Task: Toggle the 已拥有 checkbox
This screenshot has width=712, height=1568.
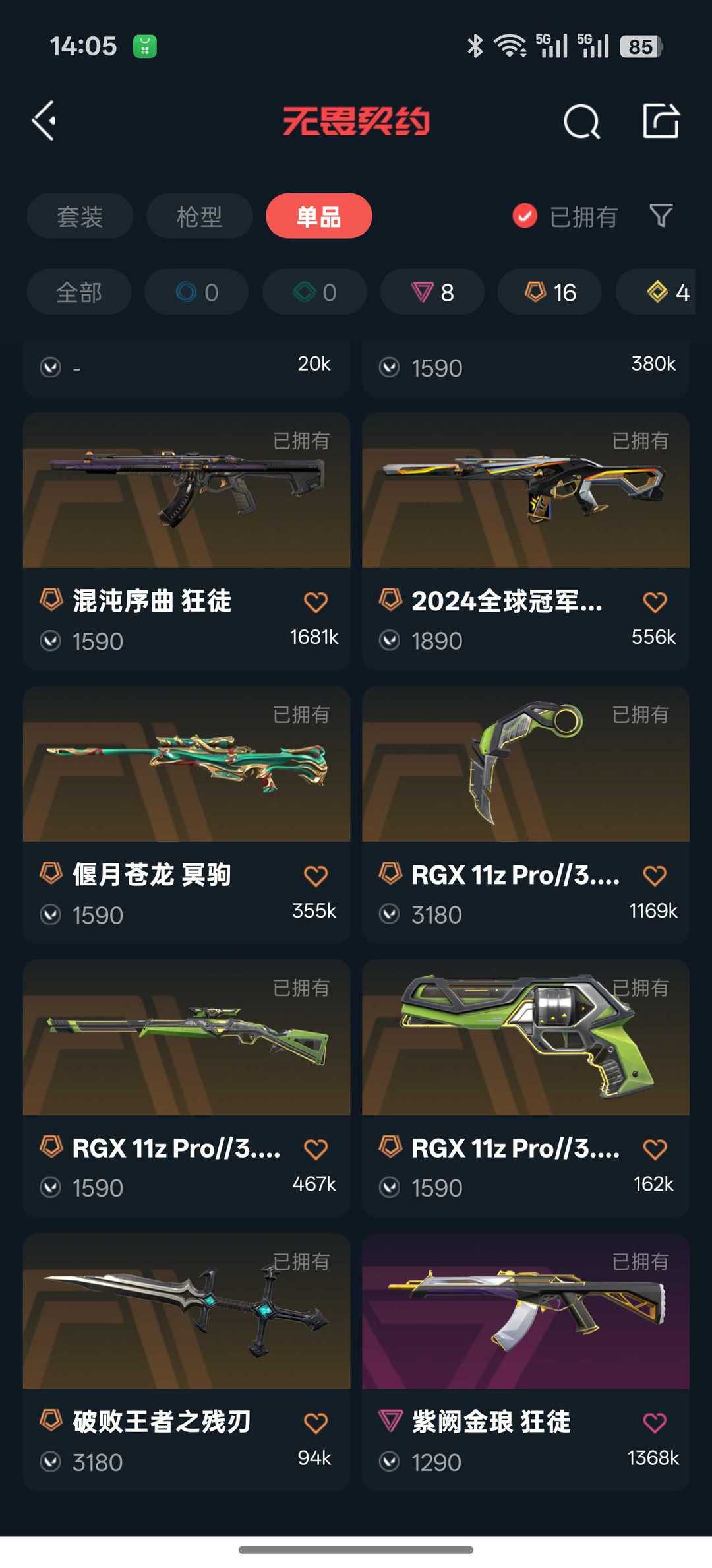Action: coord(525,216)
